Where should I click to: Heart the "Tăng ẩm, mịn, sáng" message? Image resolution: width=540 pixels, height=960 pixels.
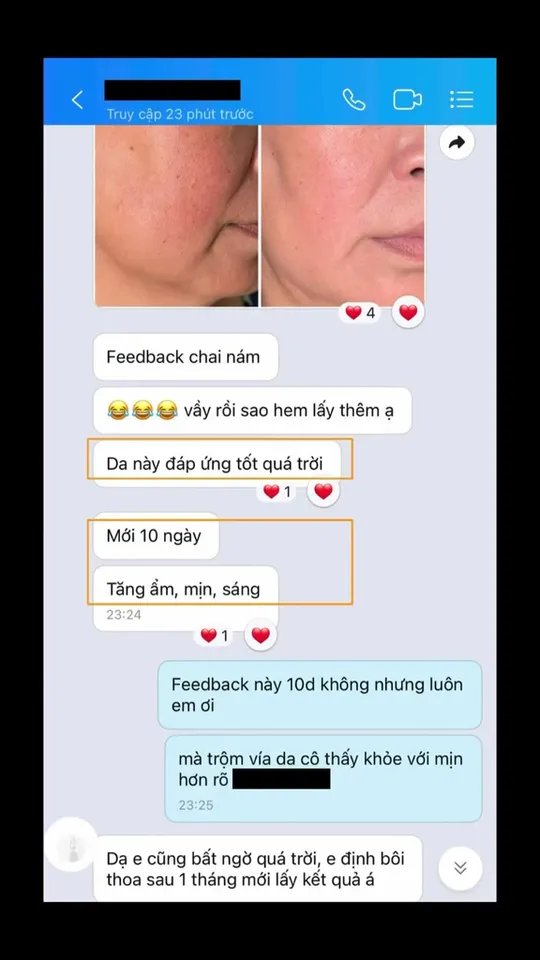click(261, 635)
